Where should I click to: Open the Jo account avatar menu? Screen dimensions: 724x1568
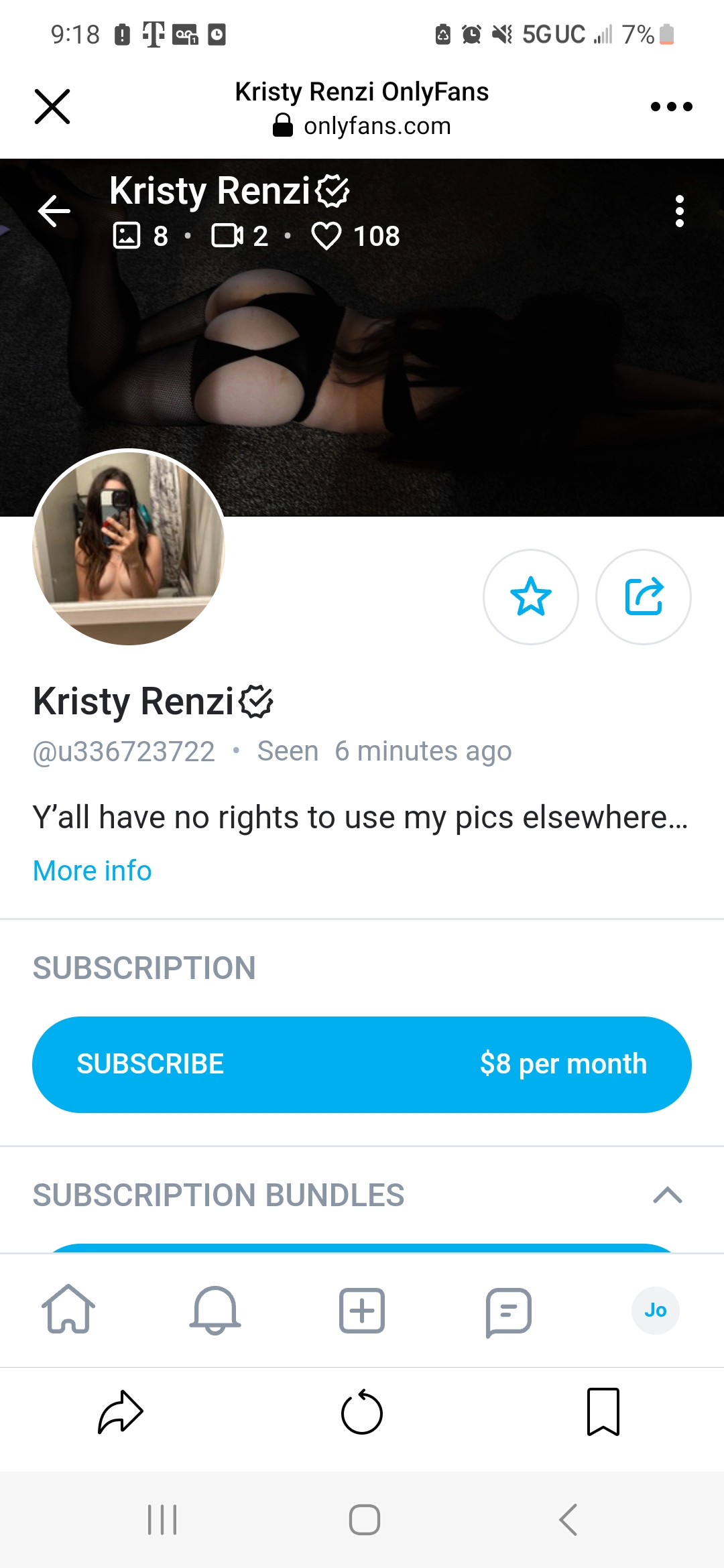point(655,1309)
